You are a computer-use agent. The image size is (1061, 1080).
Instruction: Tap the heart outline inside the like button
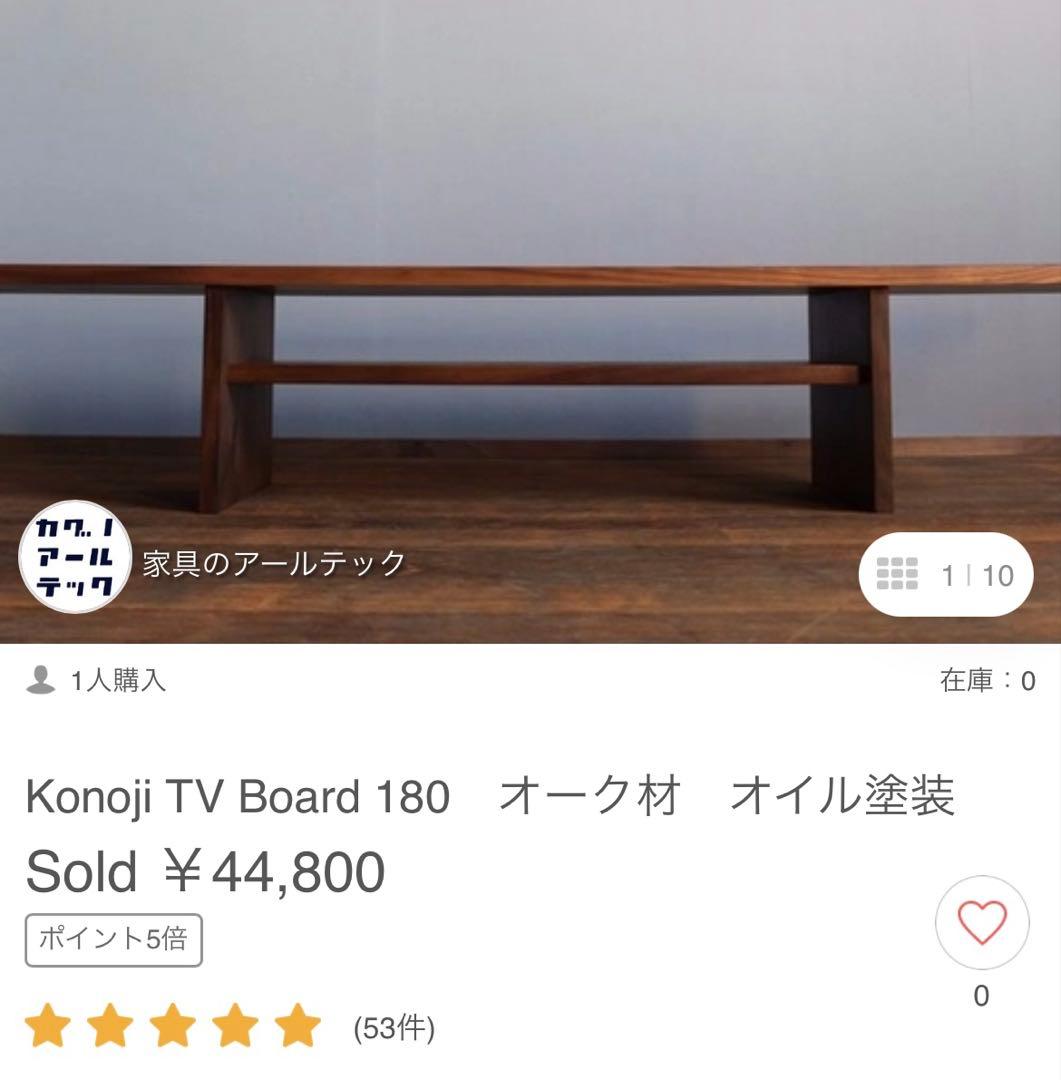click(x=981, y=922)
